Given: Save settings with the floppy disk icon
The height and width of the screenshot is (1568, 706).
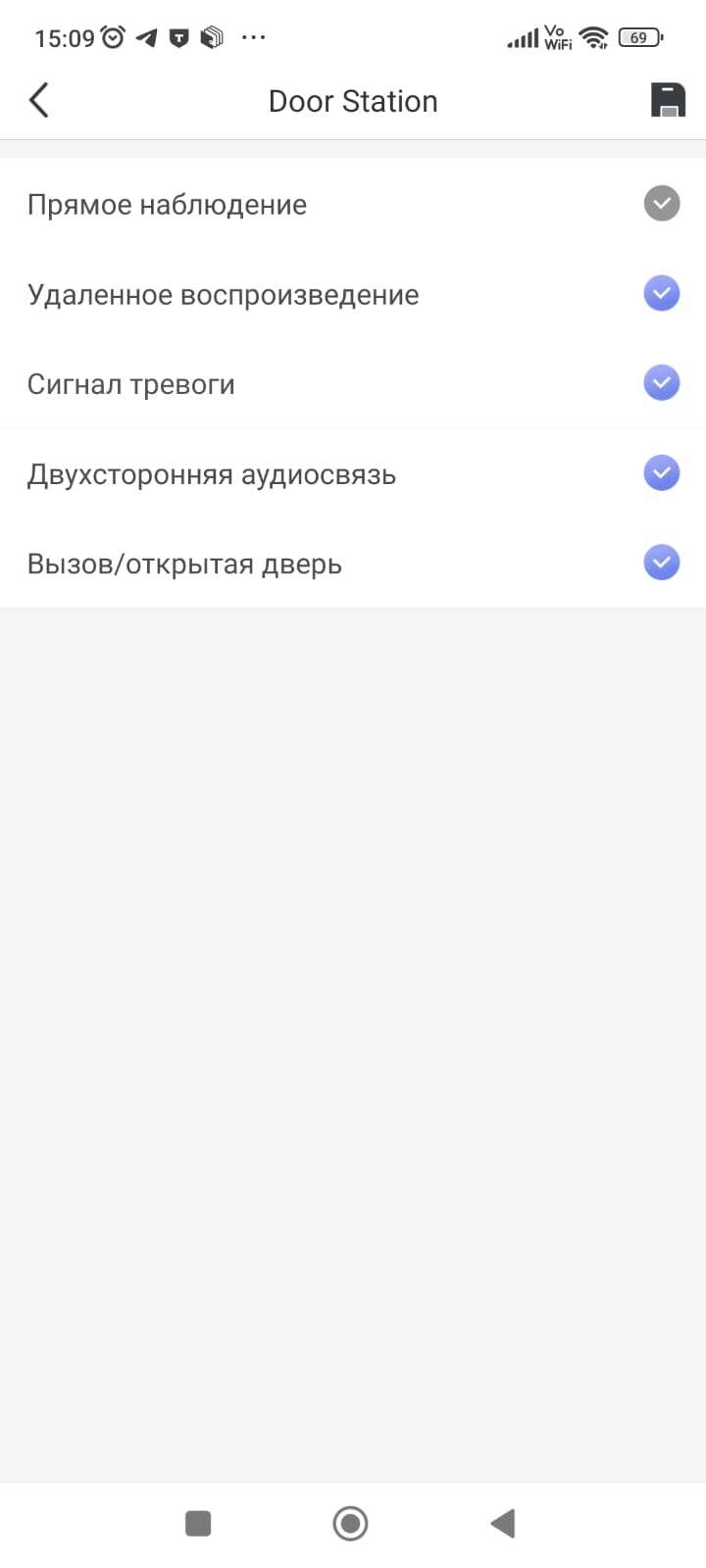Looking at the screenshot, I should click(668, 100).
